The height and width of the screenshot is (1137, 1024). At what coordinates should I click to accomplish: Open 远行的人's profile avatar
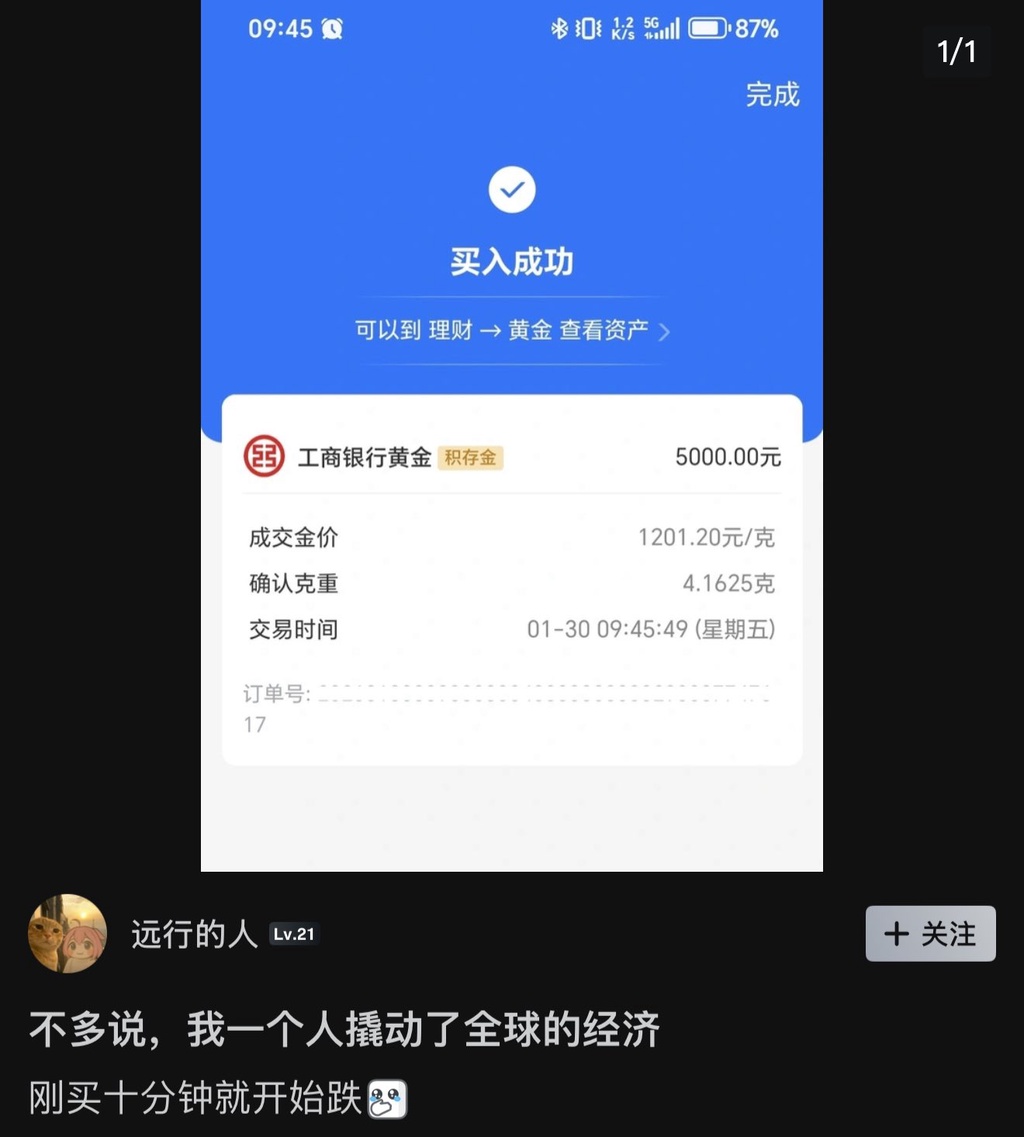click(x=67, y=934)
